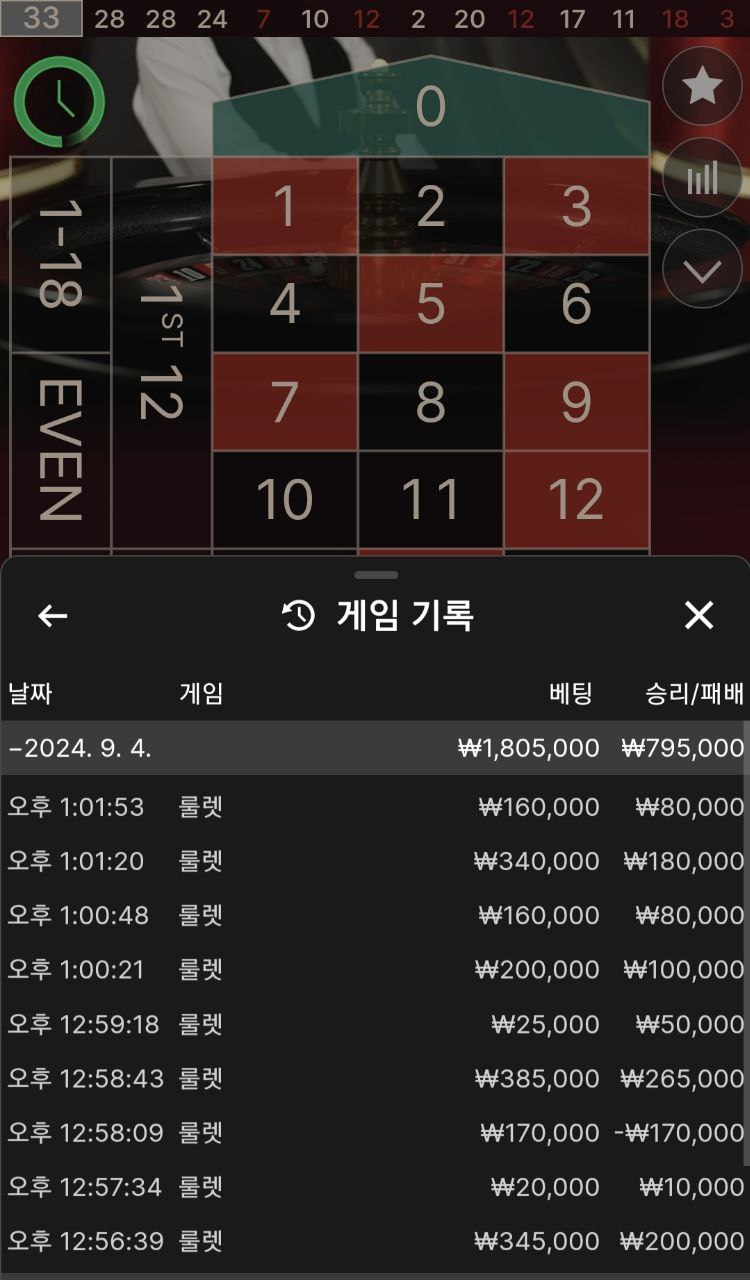Open the 오후 1:01:20 룰렛 record
This screenshot has width=750, height=1280.
click(375, 861)
